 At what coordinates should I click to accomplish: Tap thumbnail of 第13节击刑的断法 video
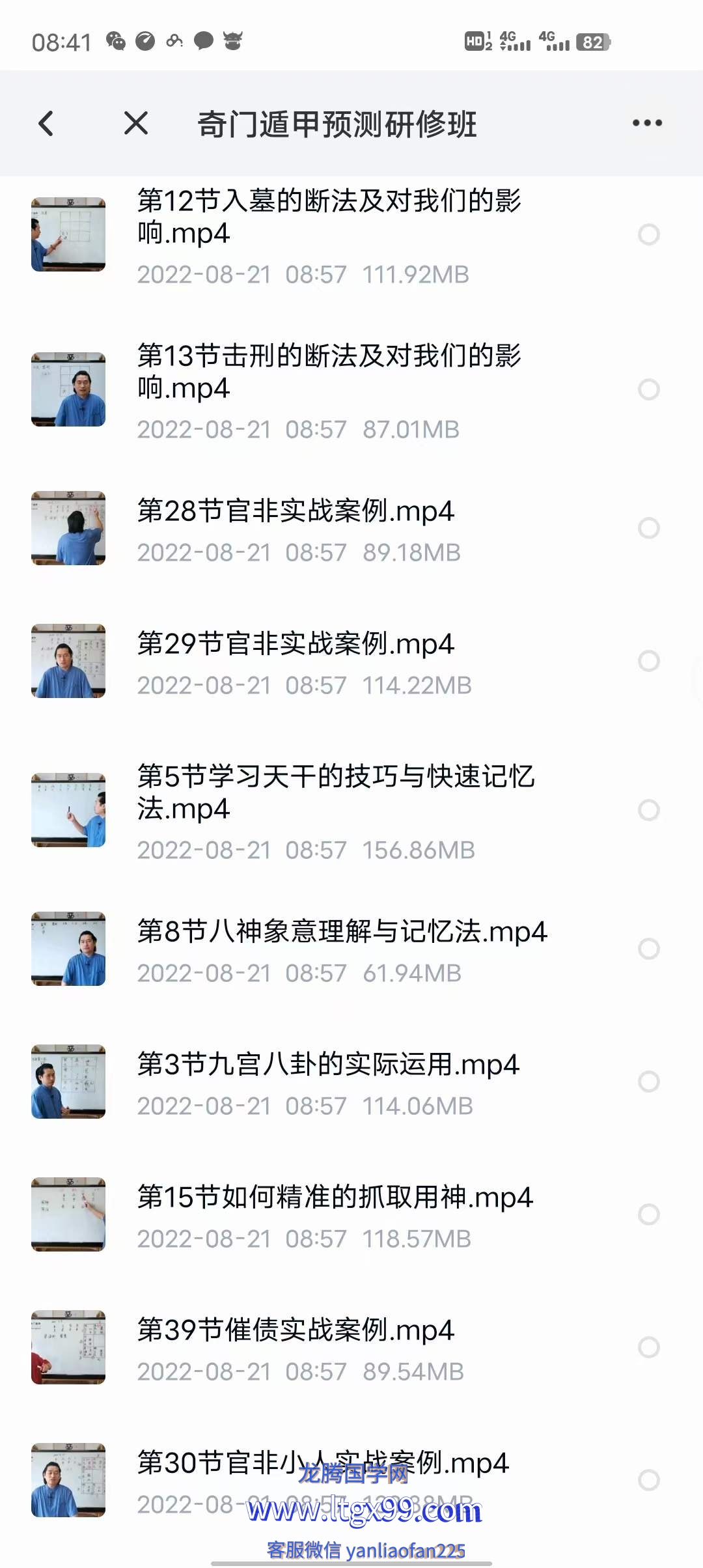pyautogui.click(x=68, y=389)
